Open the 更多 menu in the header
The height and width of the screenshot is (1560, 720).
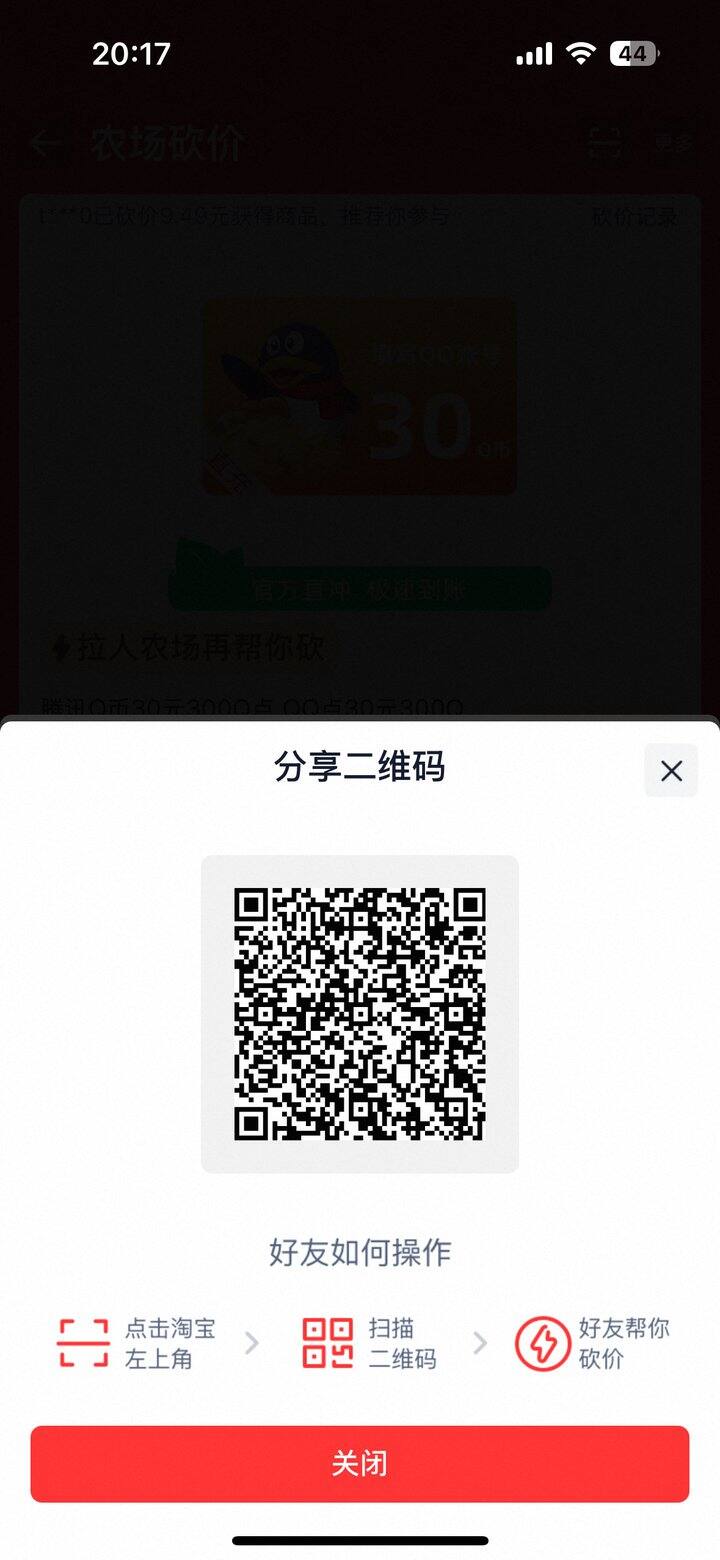coord(677,143)
